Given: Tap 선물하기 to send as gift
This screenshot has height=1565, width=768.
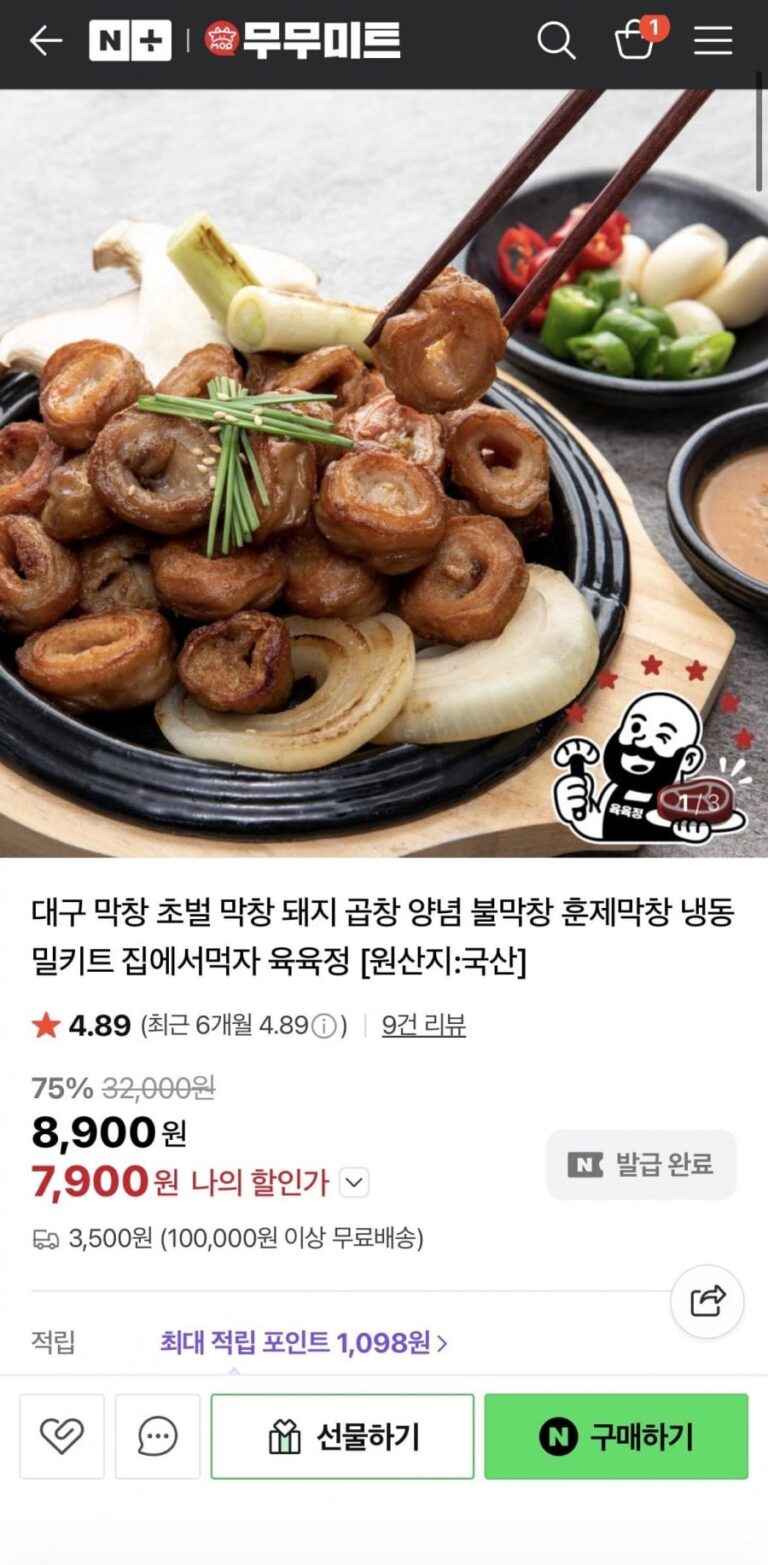Looking at the screenshot, I should pyautogui.click(x=342, y=1437).
